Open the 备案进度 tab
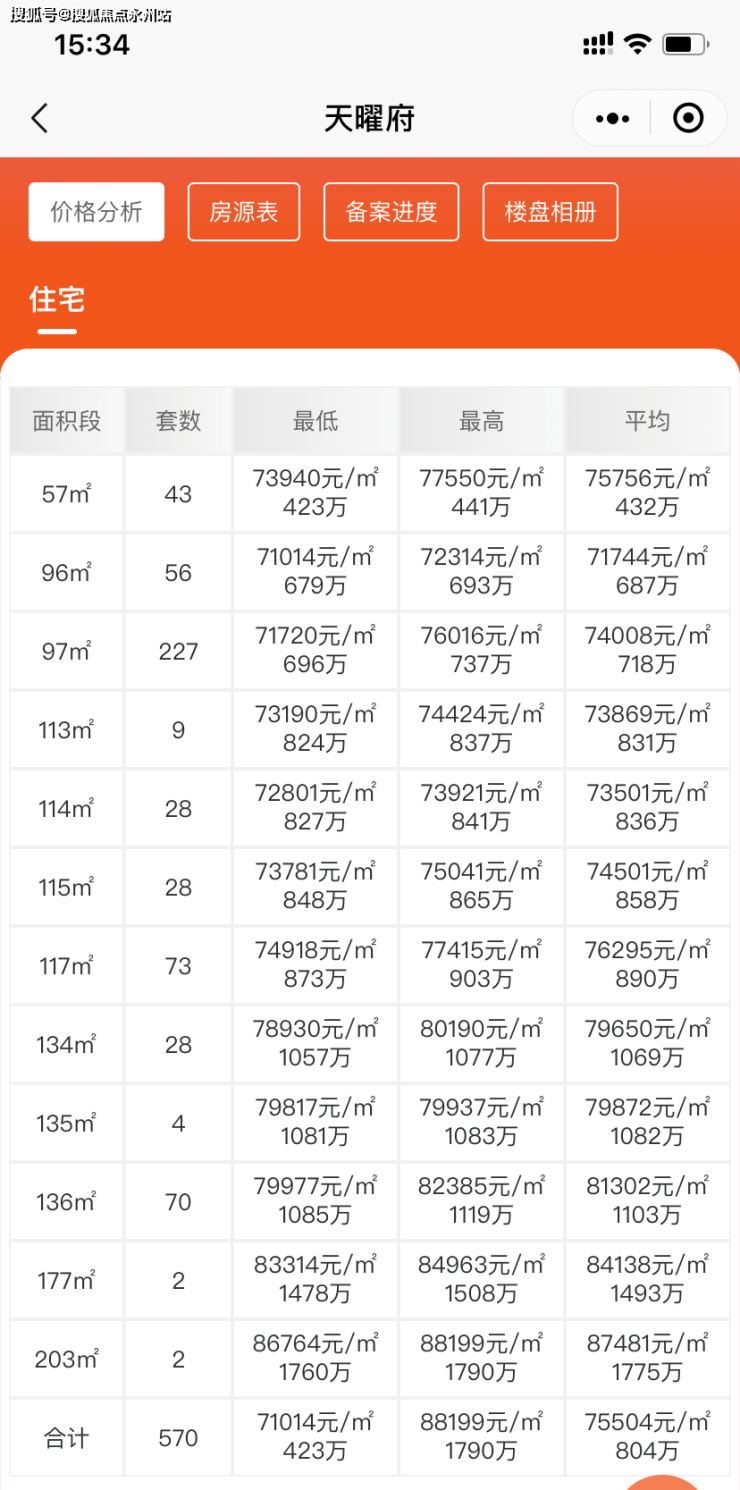The image size is (740, 1490). click(391, 212)
